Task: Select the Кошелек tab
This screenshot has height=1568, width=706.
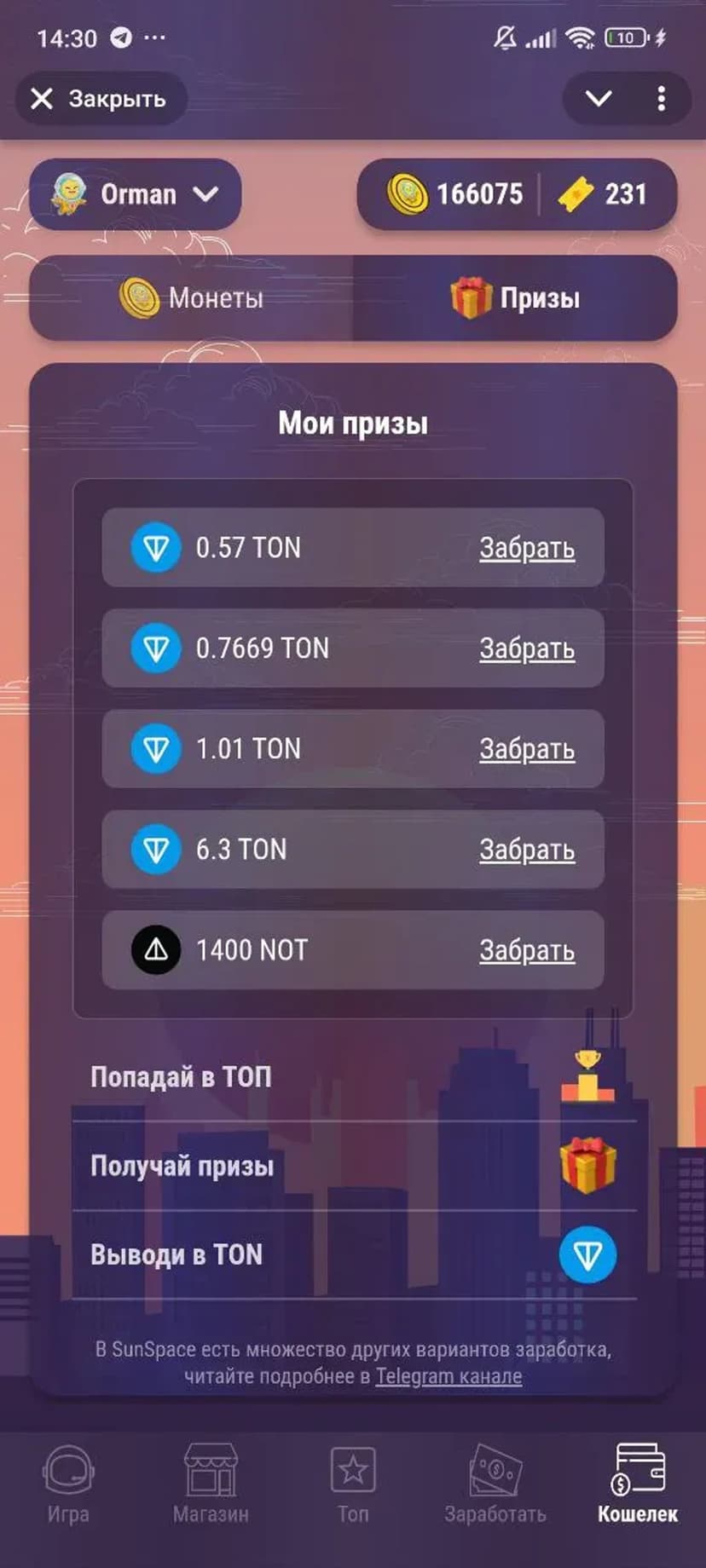Action: click(x=638, y=1484)
